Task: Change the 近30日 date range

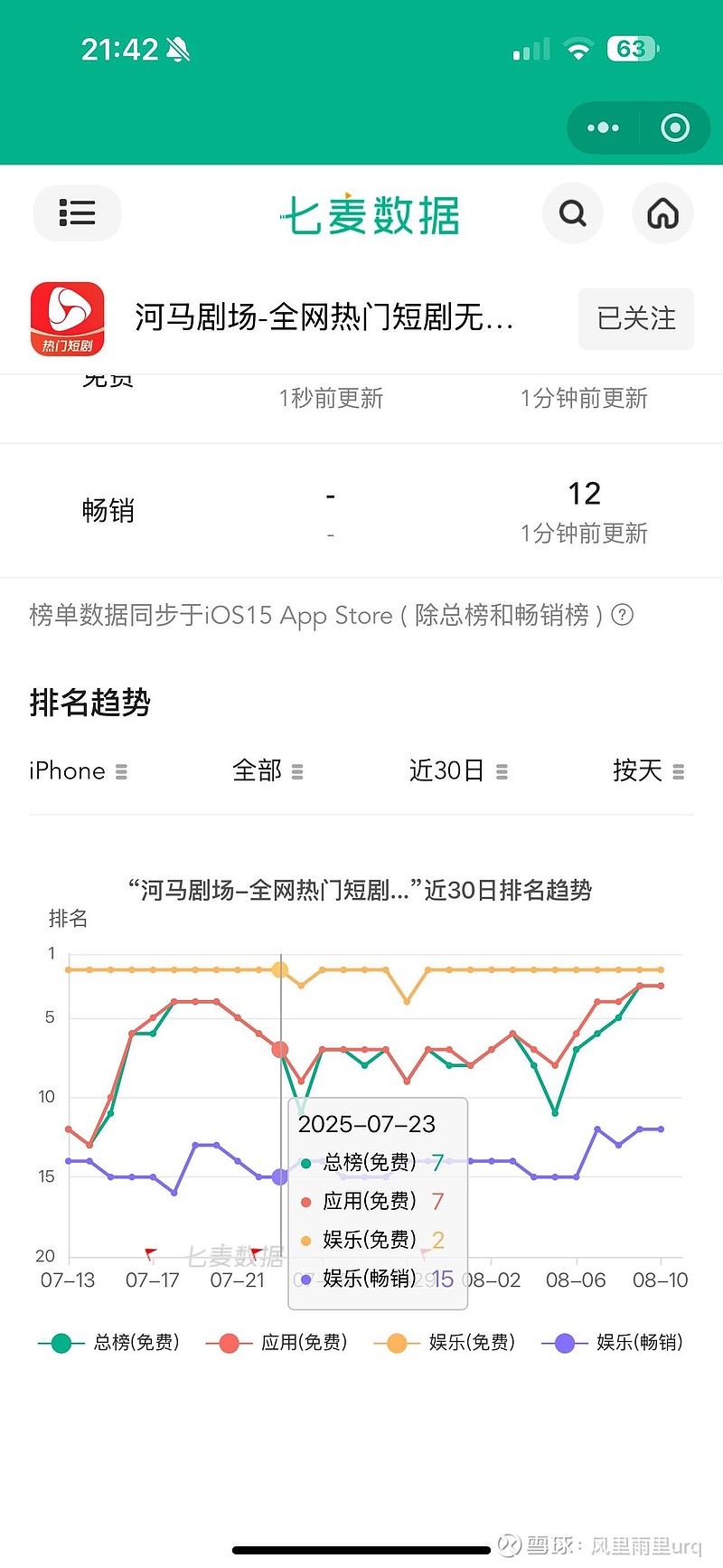Action: 458,770
